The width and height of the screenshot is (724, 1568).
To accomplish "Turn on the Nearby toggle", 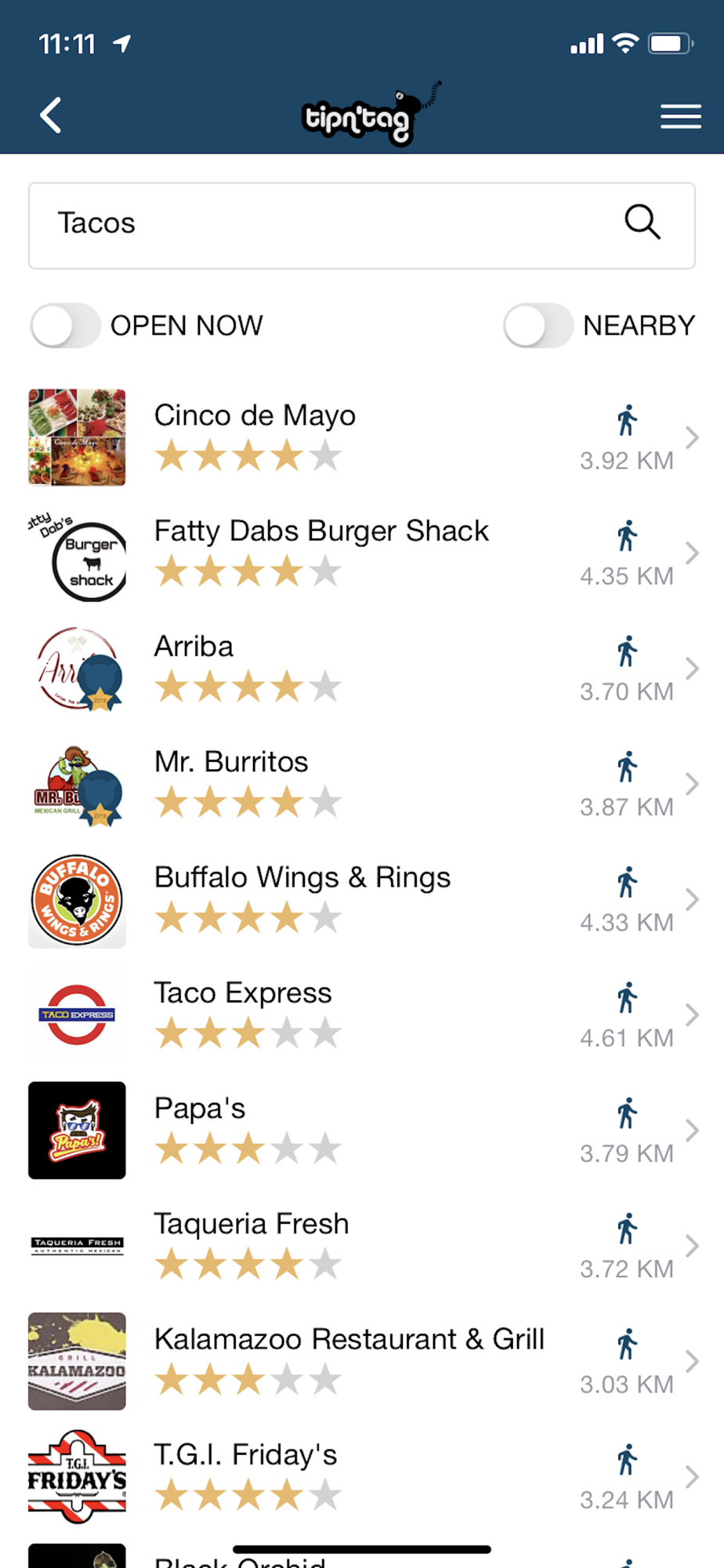I will coord(538,326).
